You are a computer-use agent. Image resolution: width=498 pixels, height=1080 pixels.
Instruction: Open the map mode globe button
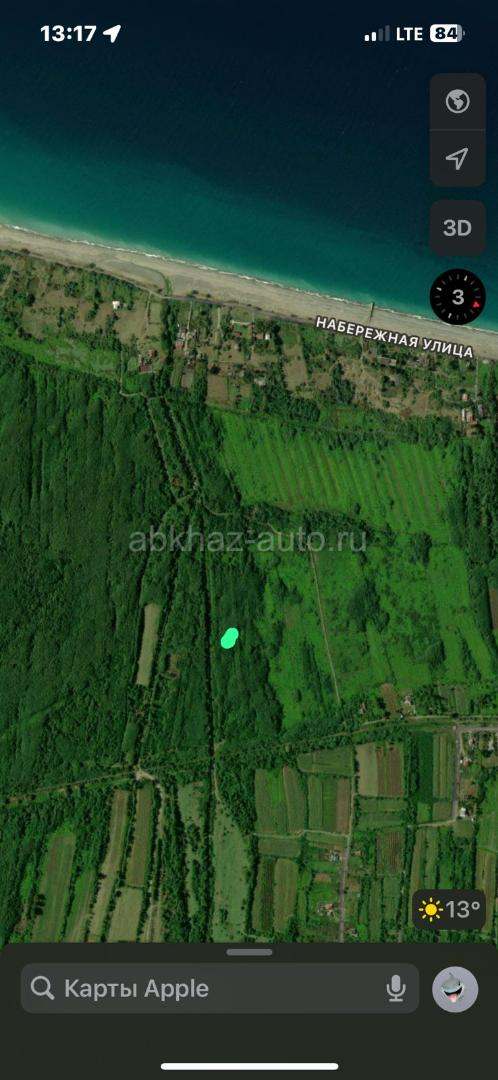(457, 102)
